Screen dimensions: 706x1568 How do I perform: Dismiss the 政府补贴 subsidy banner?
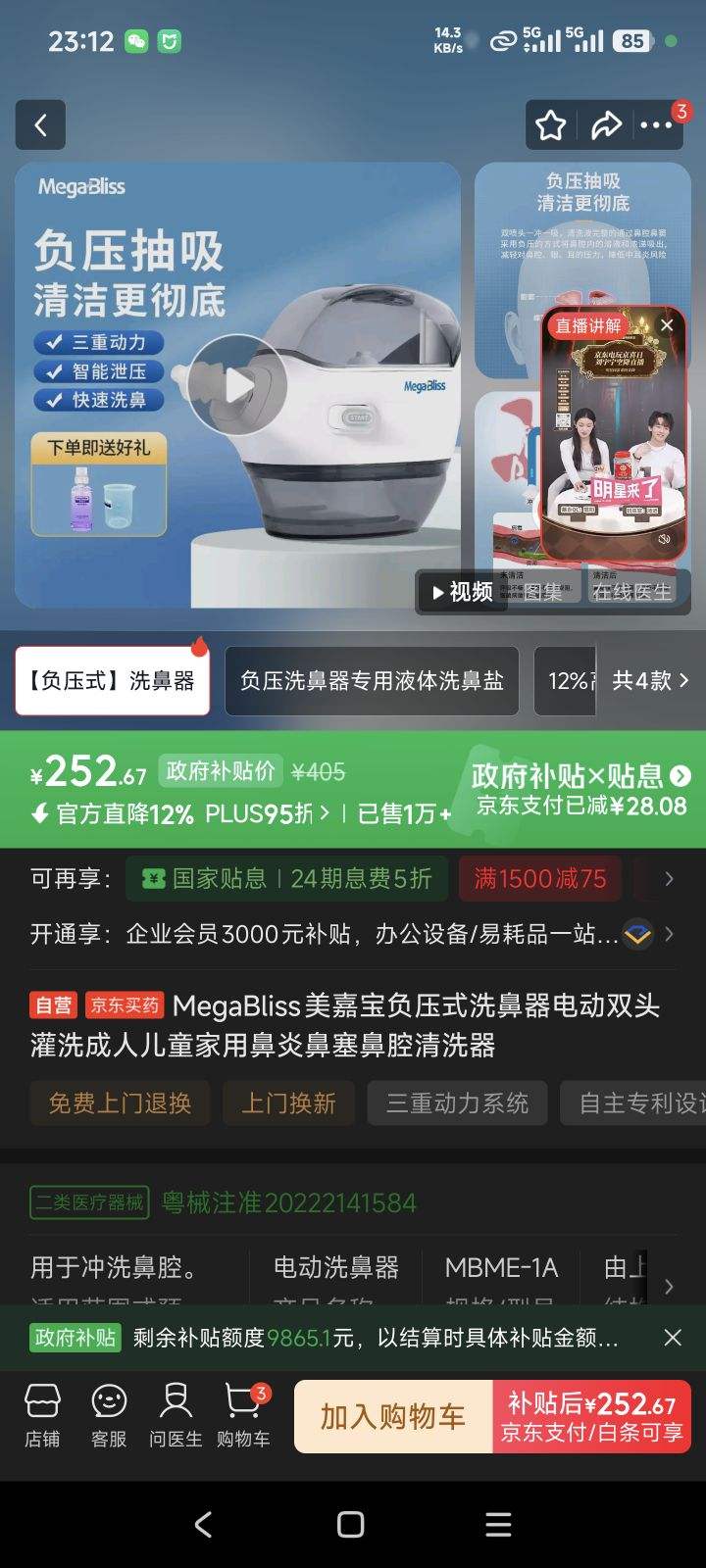[673, 1337]
